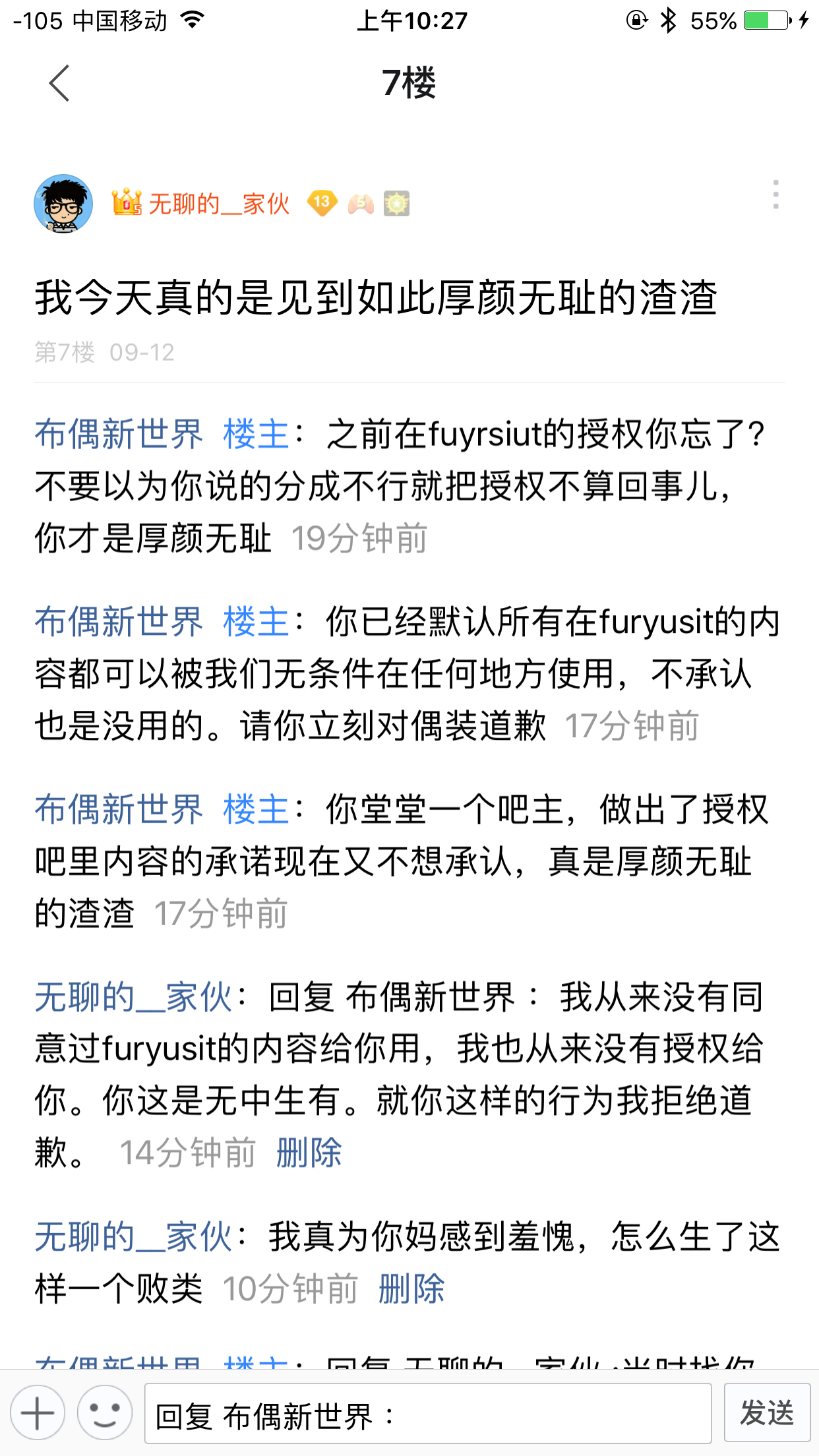Screen dimensions: 819x1456
Task: Open 布偶新世界 profile from the 你堂堂一个吧主 reply
Action: [119, 809]
